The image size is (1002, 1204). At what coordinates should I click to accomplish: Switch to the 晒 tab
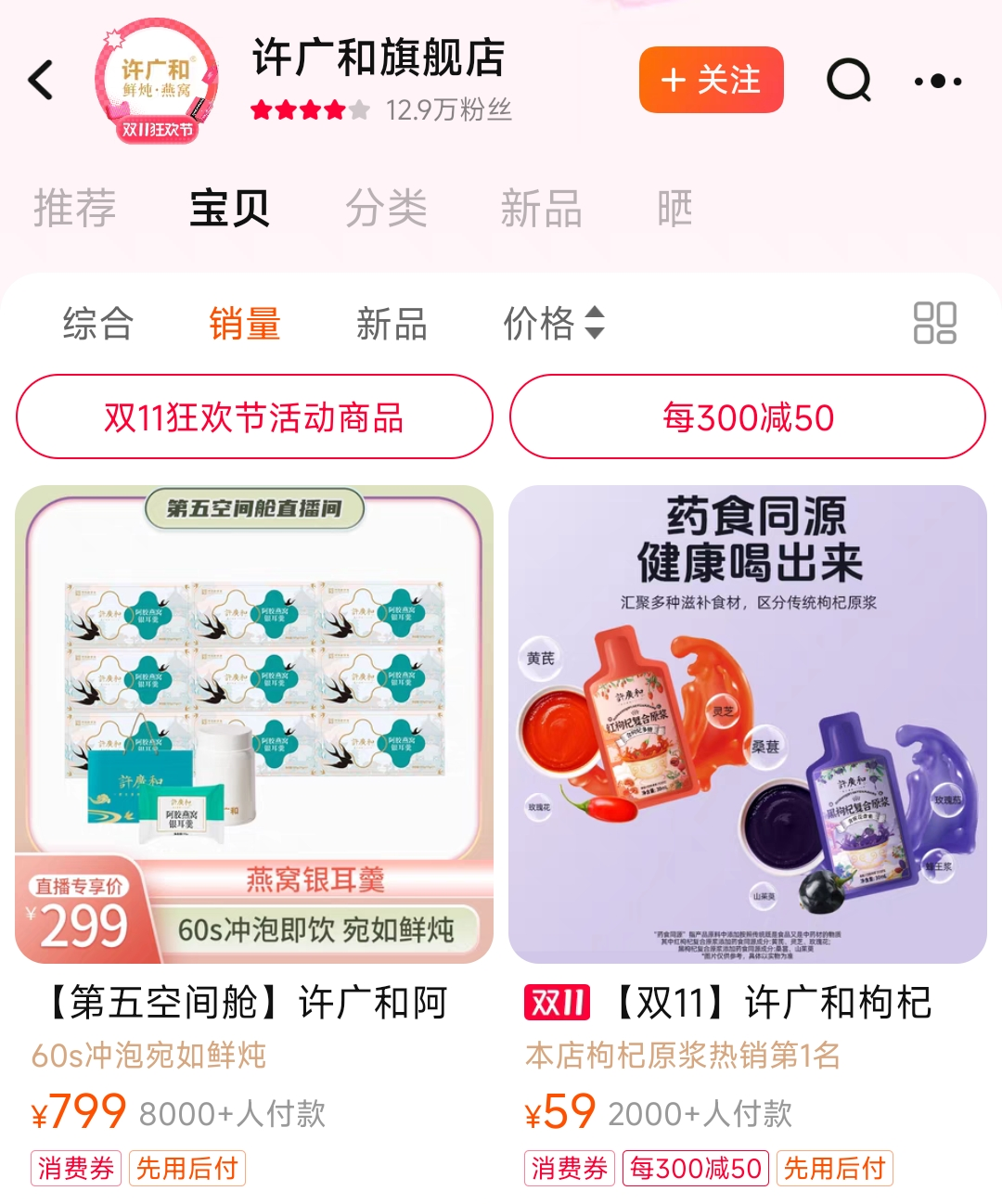pos(674,208)
